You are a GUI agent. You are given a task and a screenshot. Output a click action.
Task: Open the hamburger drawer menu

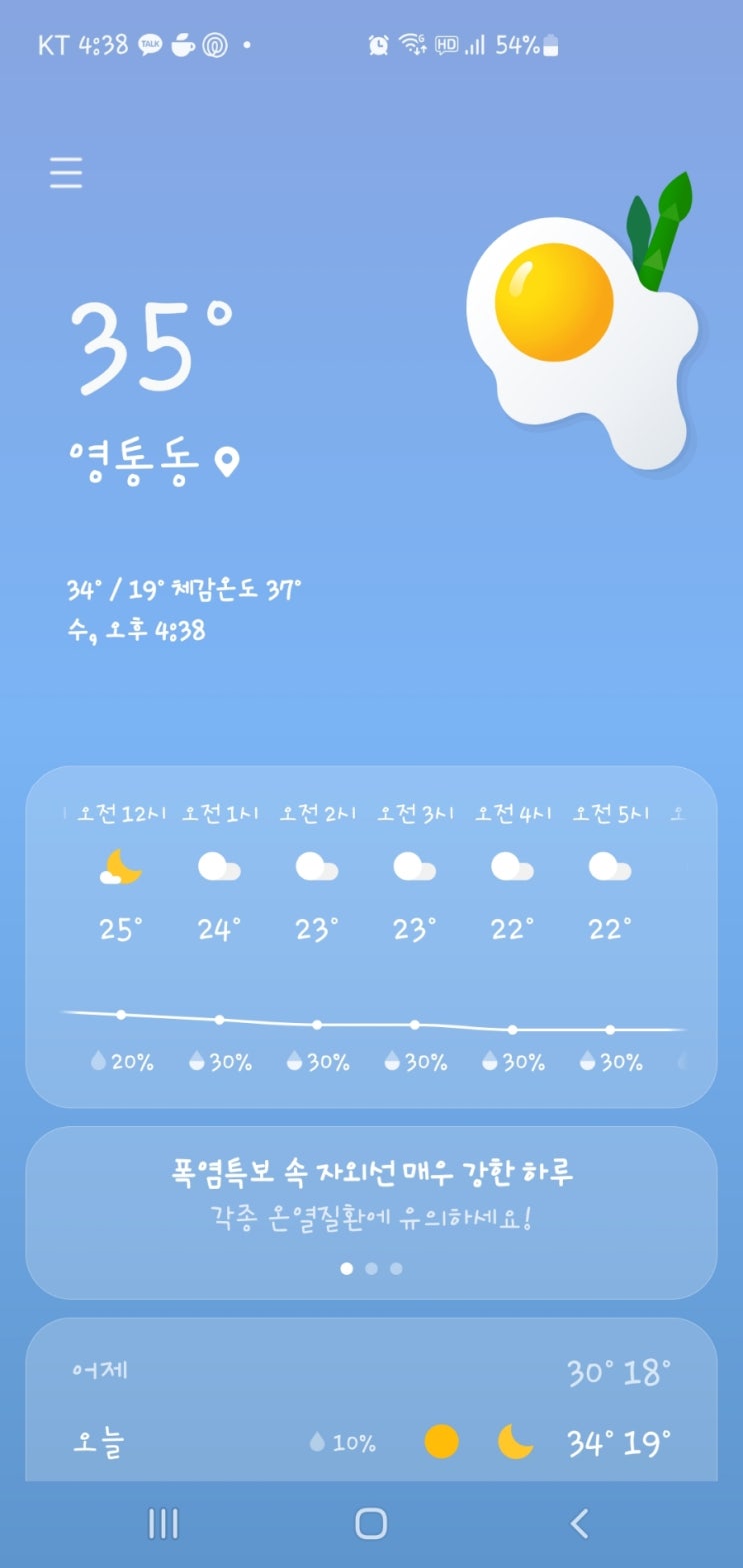[66, 173]
